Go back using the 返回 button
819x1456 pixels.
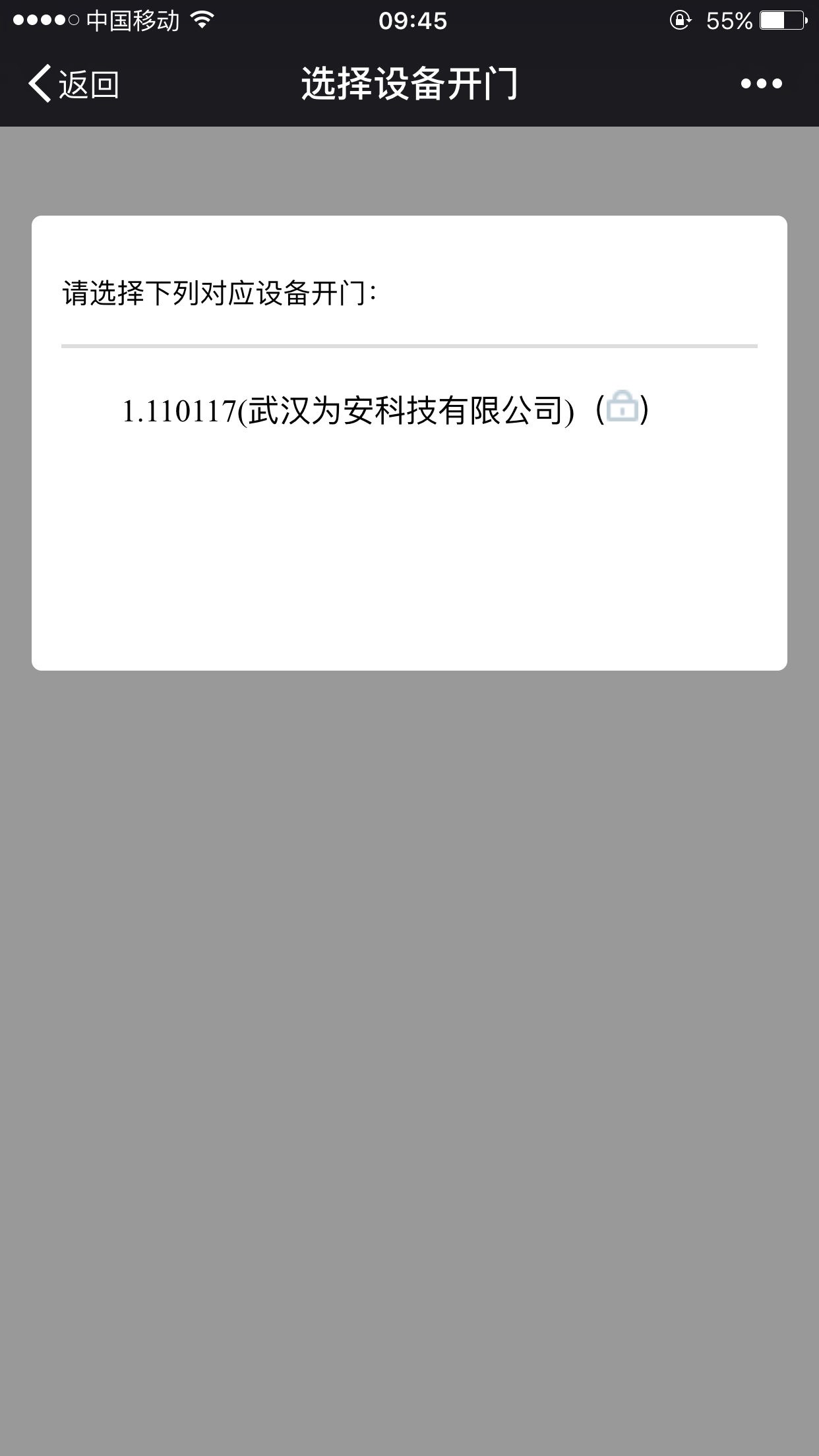73,84
